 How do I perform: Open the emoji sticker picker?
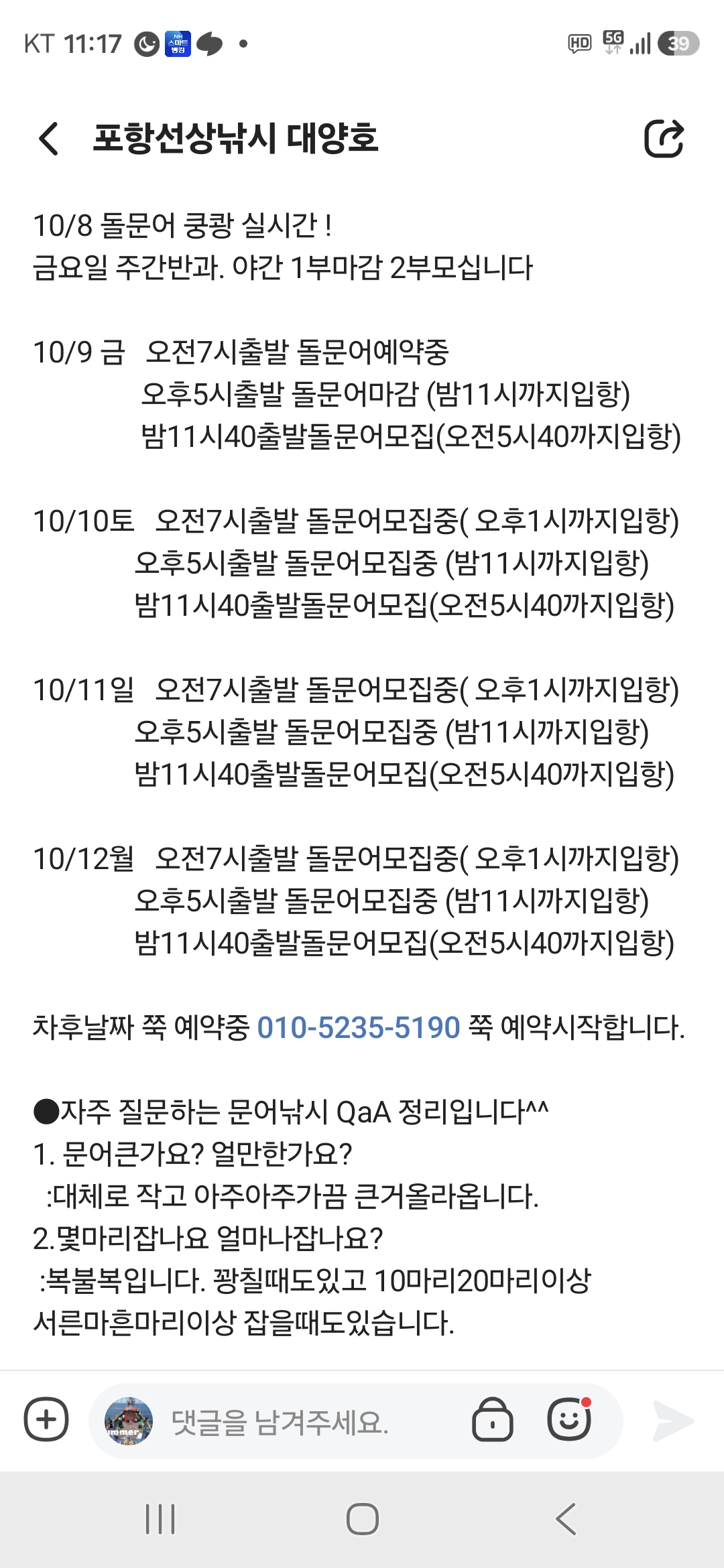(x=569, y=1420)
